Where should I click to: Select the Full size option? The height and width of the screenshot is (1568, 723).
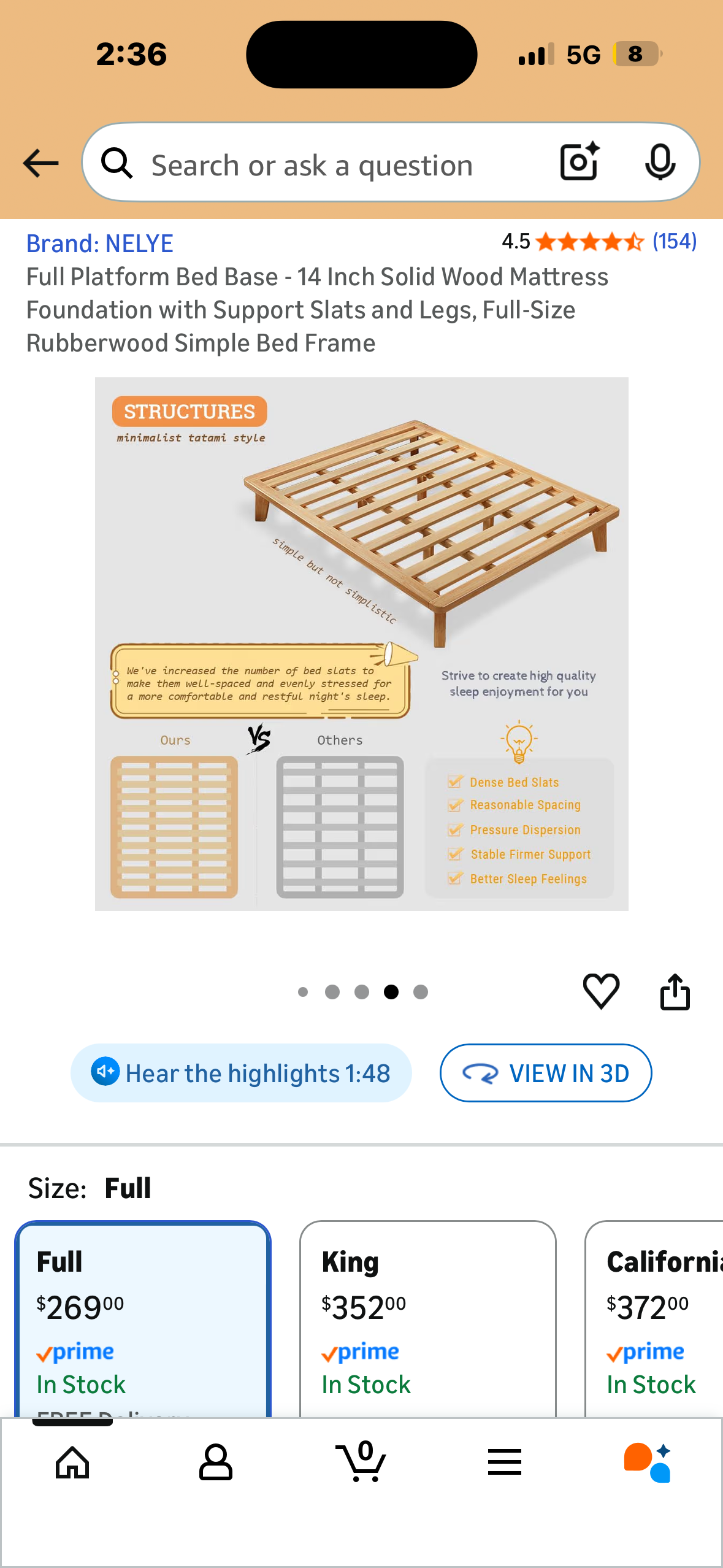(x=143, y=1319)
